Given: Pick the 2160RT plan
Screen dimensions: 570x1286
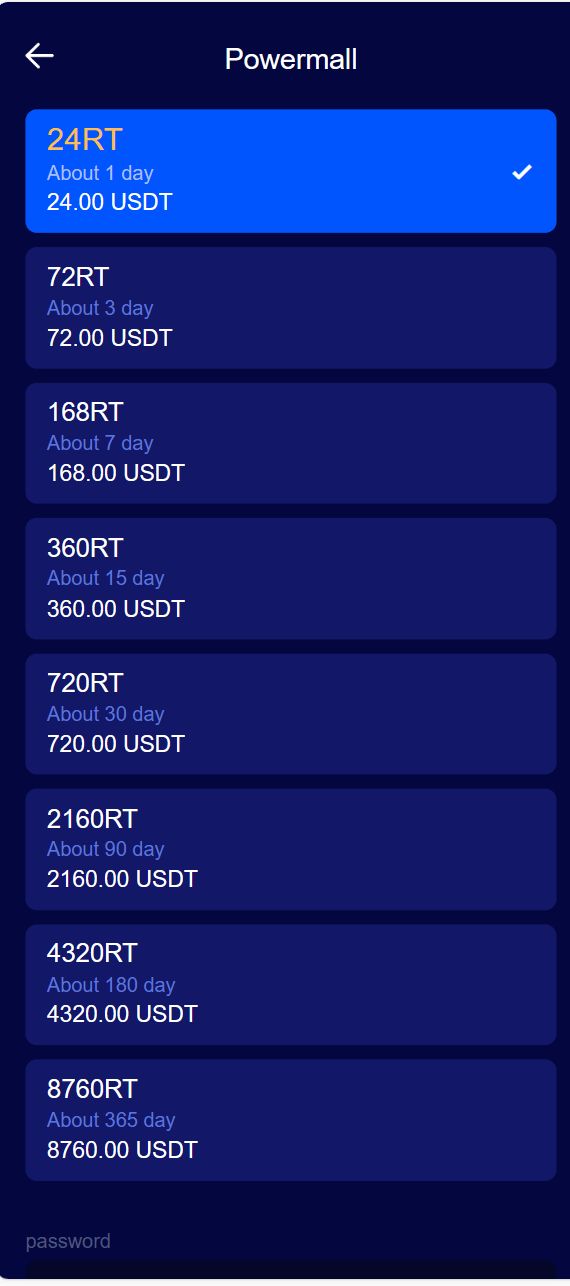Looking at the screenshot, I should click(291, 849).
